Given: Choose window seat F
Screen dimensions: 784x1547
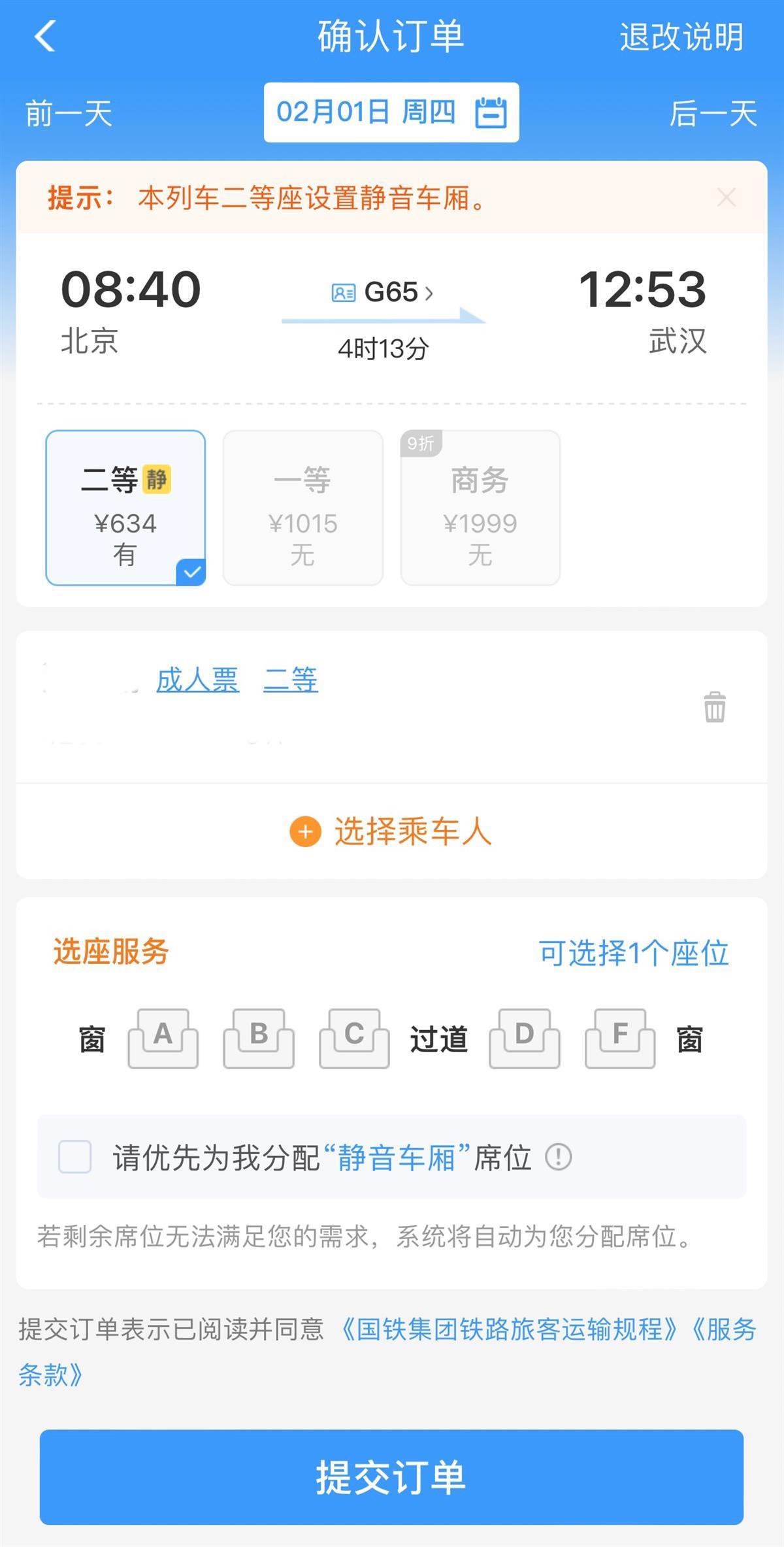Looking at the screenshot, I should point(619,1039).
